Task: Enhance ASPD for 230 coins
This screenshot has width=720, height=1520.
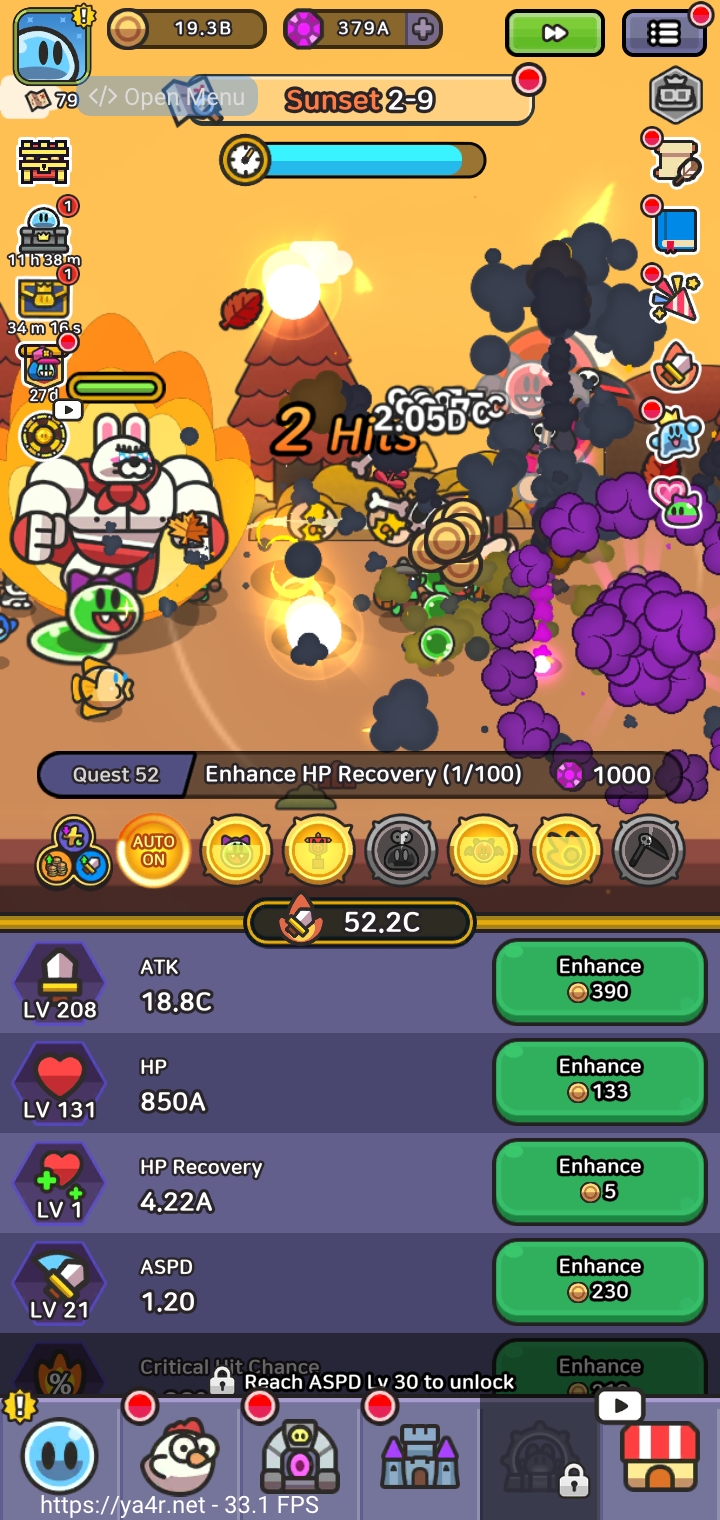Action: tap(599, 1280)
